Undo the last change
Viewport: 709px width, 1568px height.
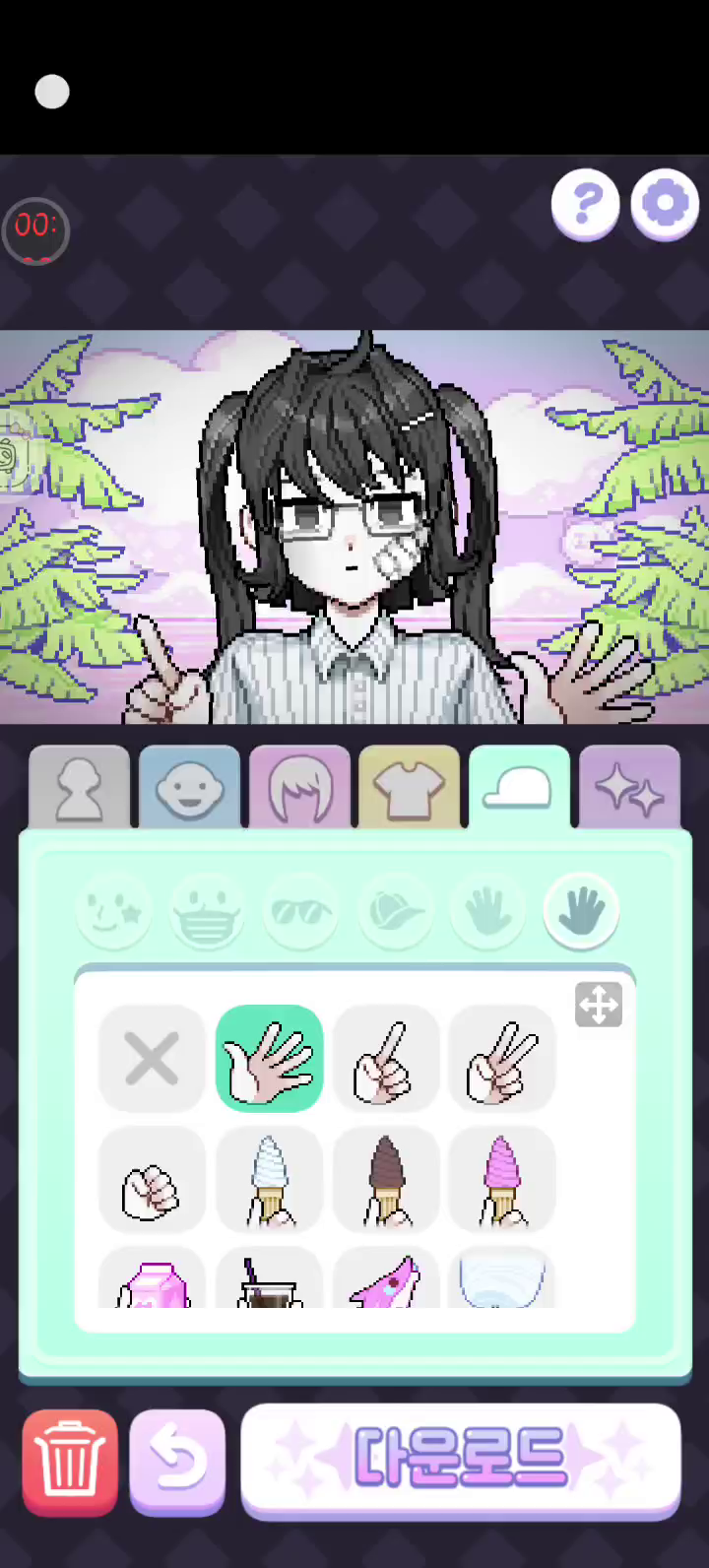[x=177, y=1462]
